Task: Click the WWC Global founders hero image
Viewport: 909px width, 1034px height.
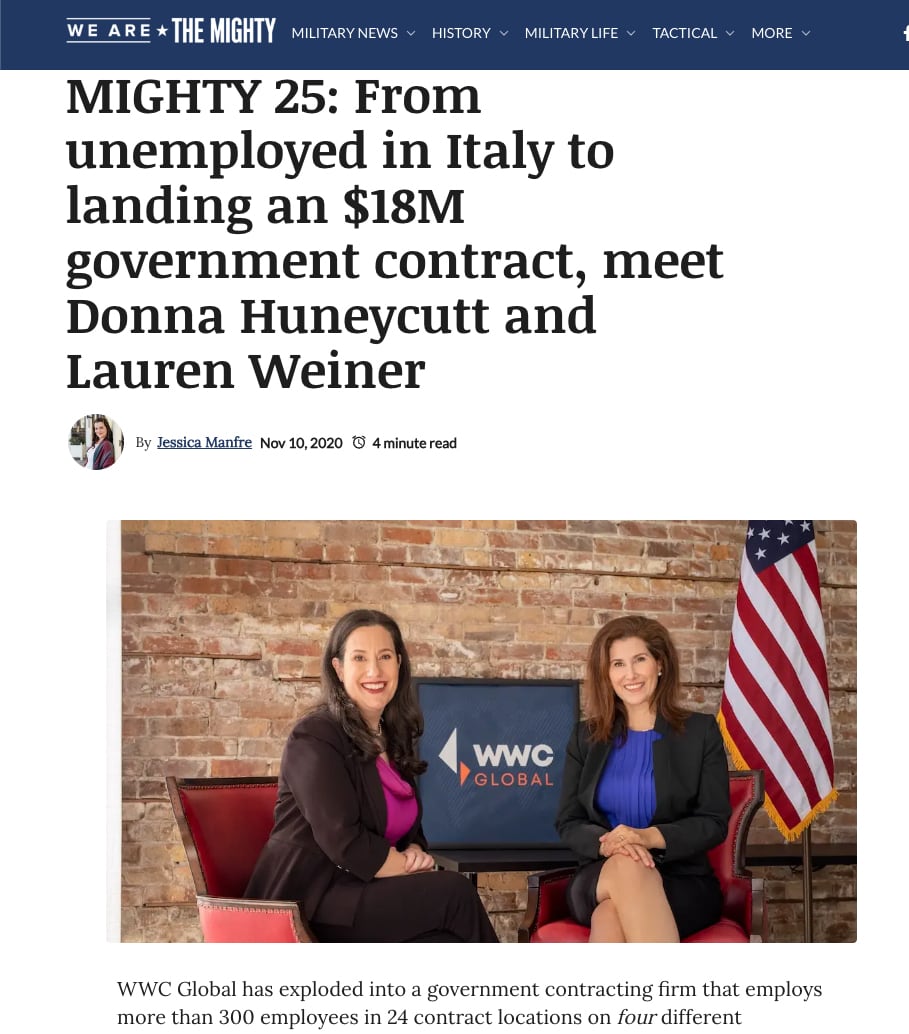Action: [x=480, y=730]
